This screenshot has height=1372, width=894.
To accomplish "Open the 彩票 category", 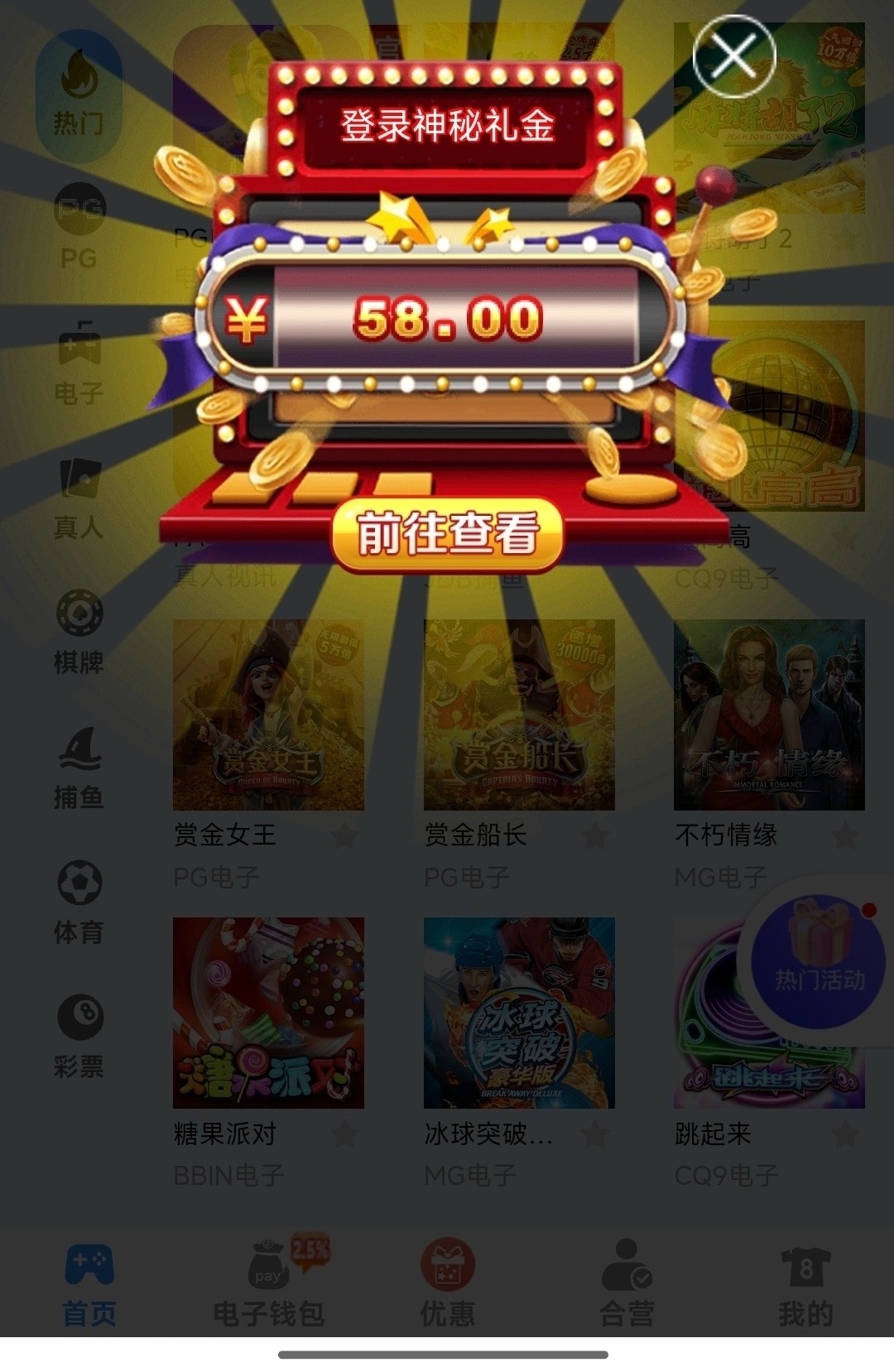I will pos(79,1037).
